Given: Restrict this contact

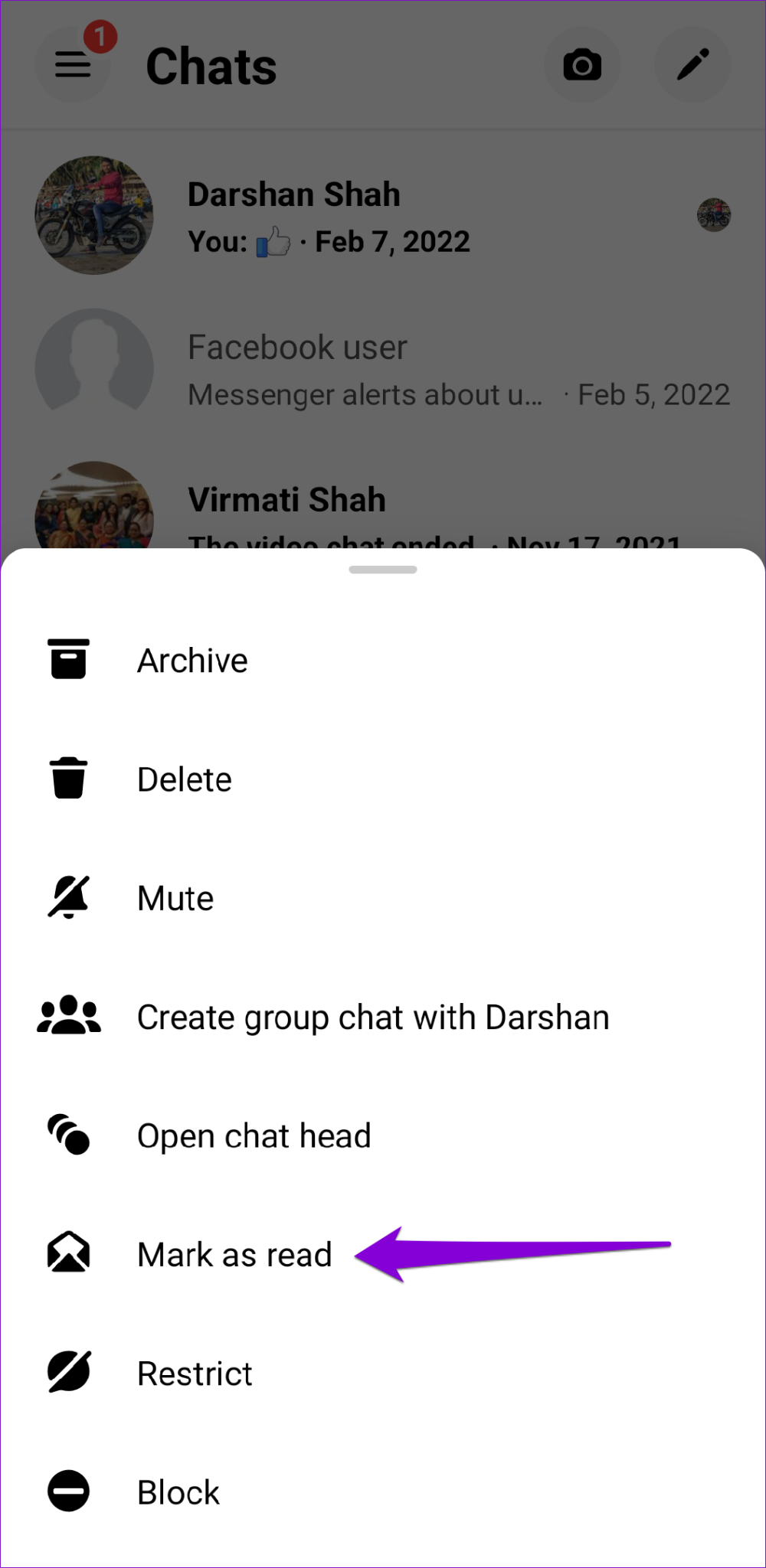Looking at the screenshot, I should (x=195, y=1374).
